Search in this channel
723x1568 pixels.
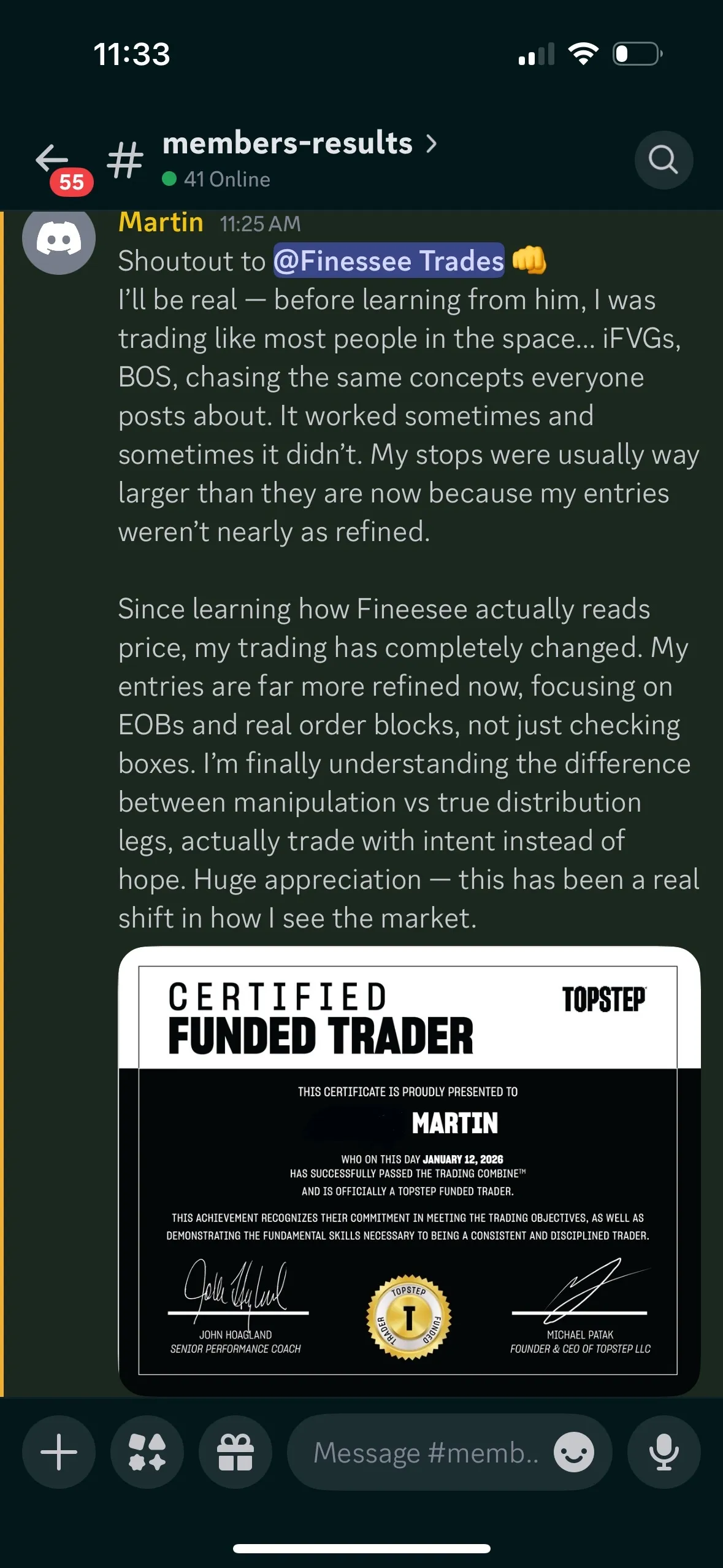point(663,159)
